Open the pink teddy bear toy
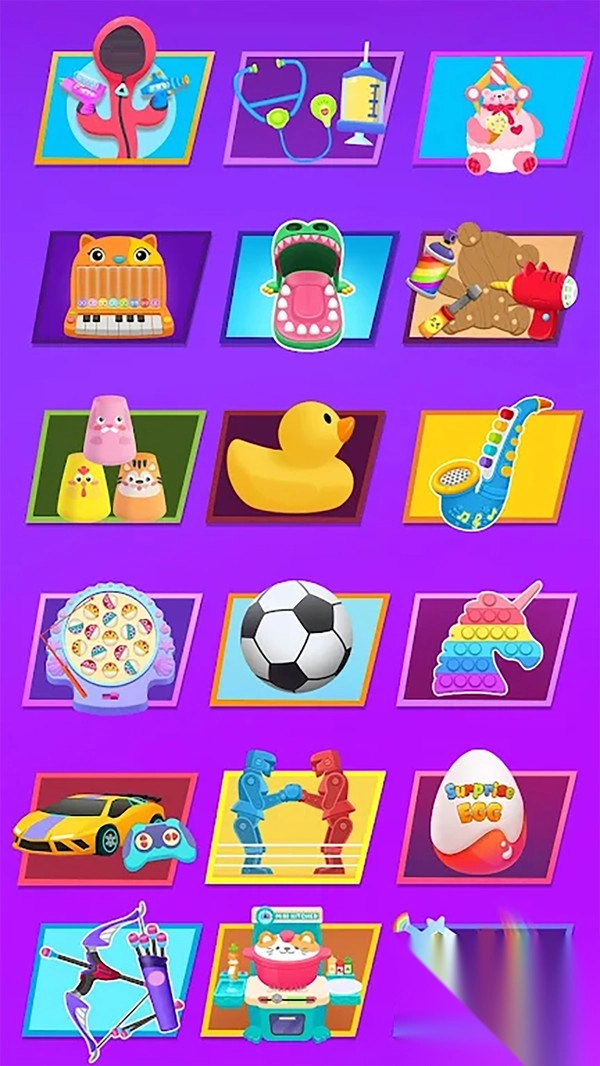Image resolution: width=600 pixels, height=1066 pixels. point(501,108)
